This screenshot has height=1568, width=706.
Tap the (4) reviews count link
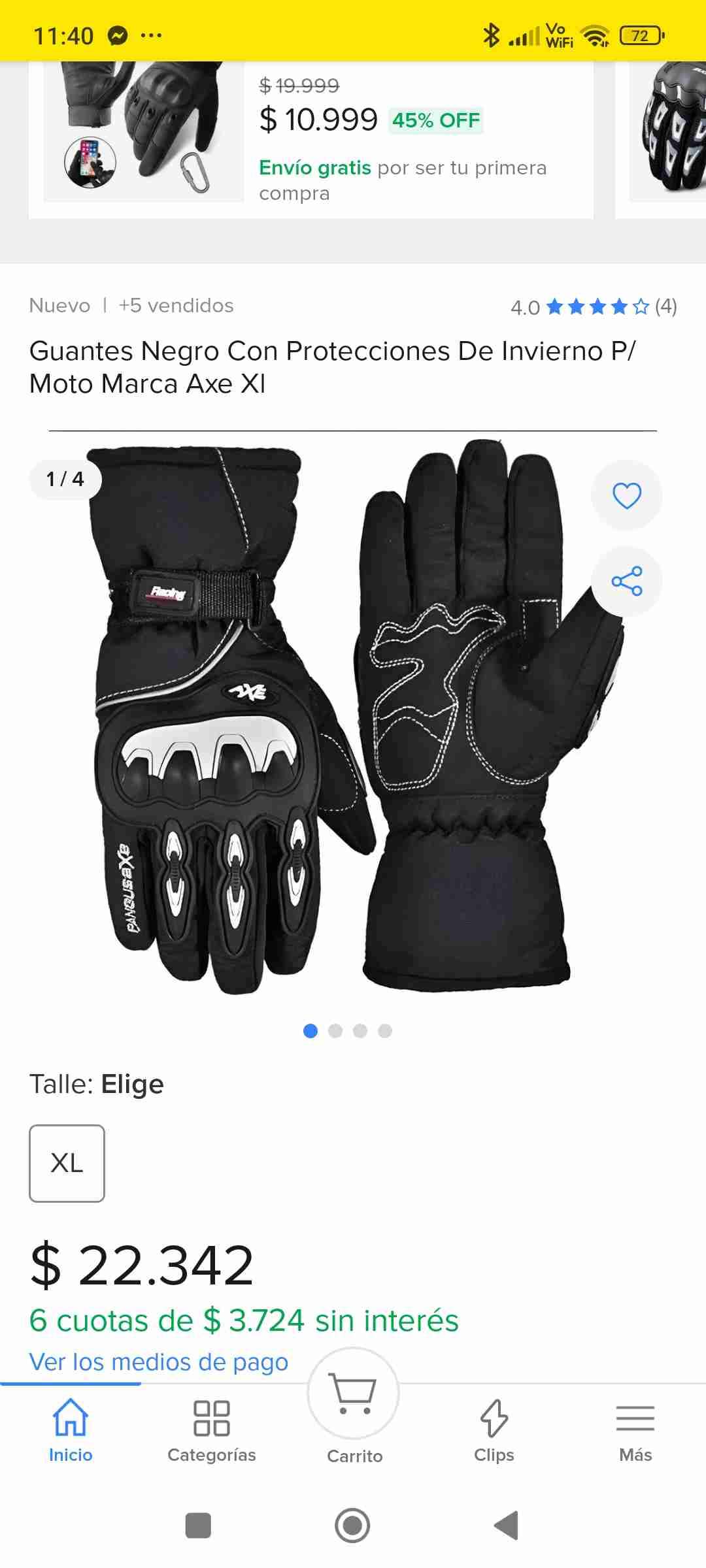click(x=666, y=305)
